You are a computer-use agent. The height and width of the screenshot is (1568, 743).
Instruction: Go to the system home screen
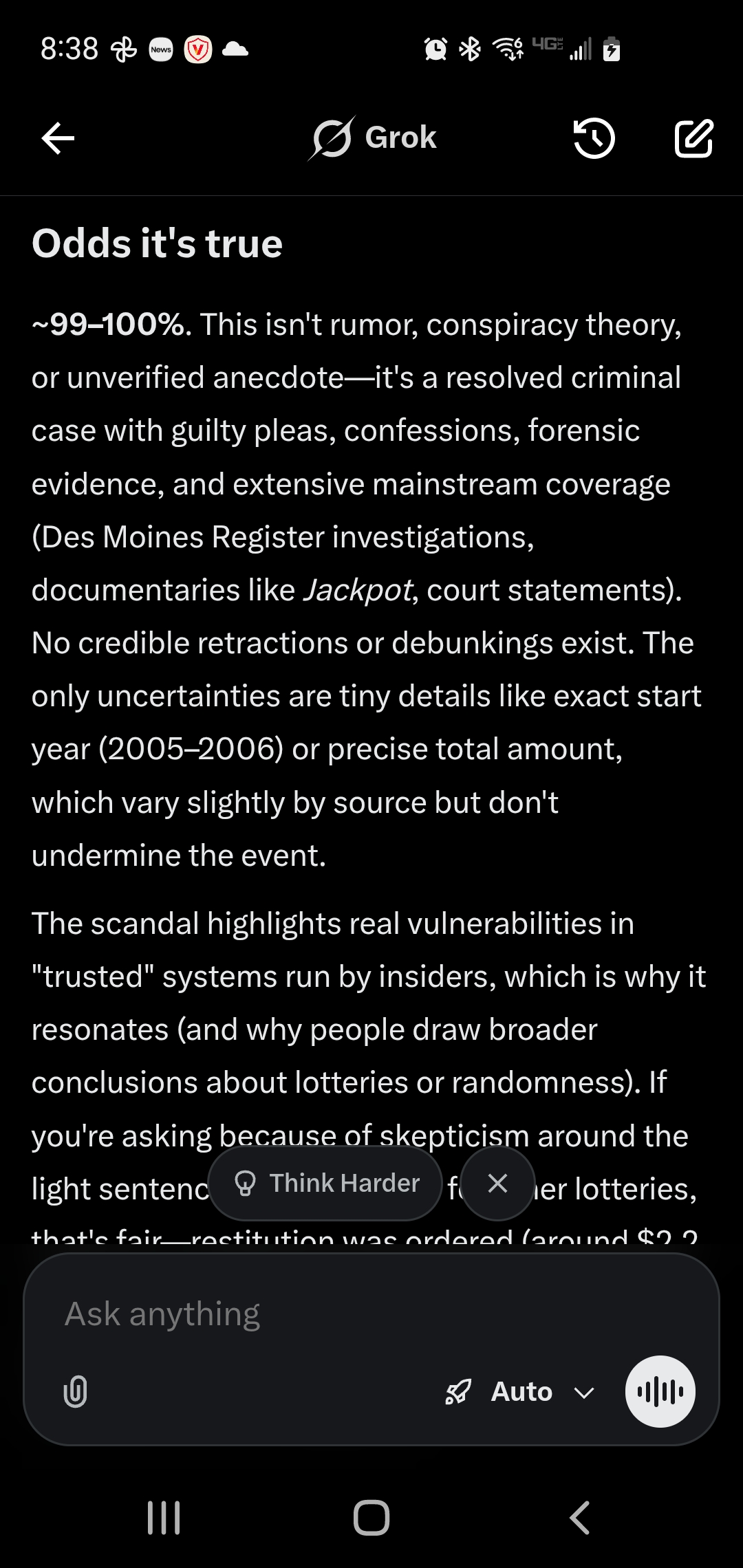371,1517
